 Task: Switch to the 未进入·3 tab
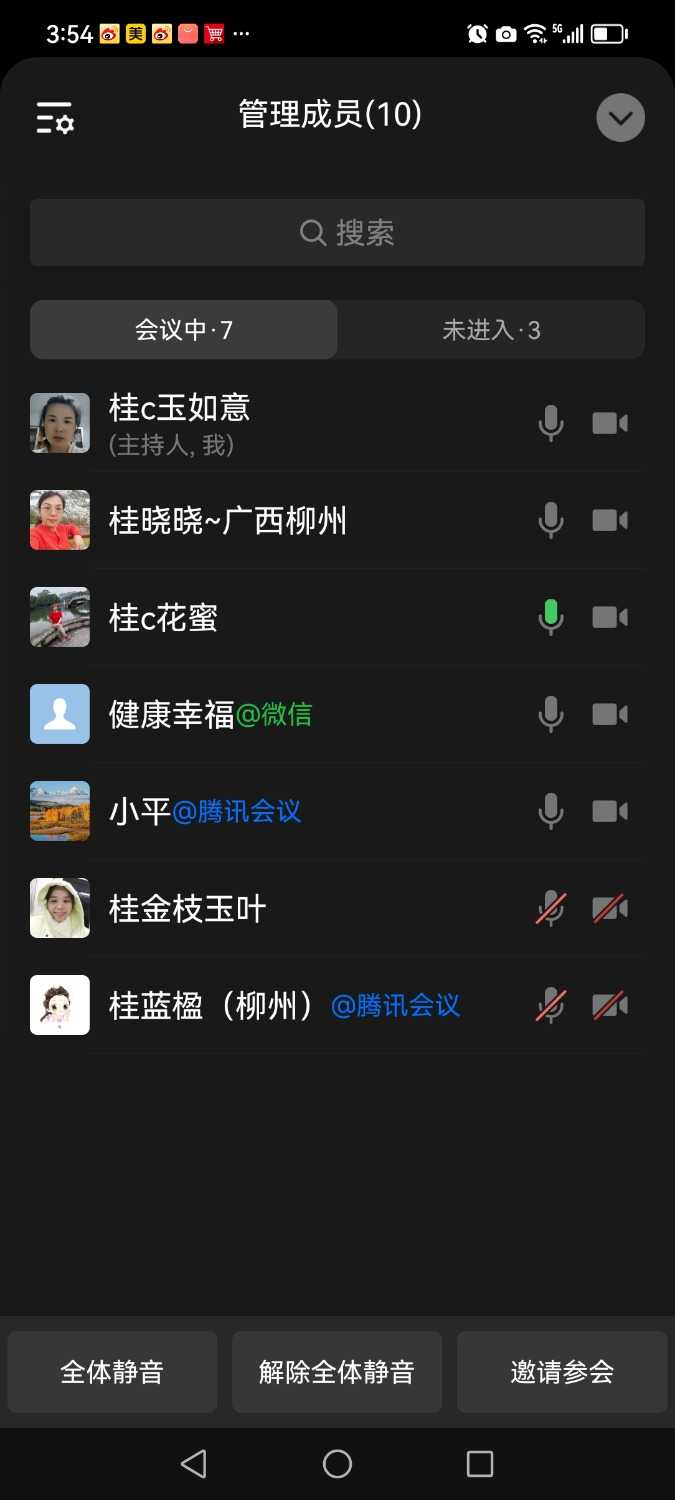point(491,330)
